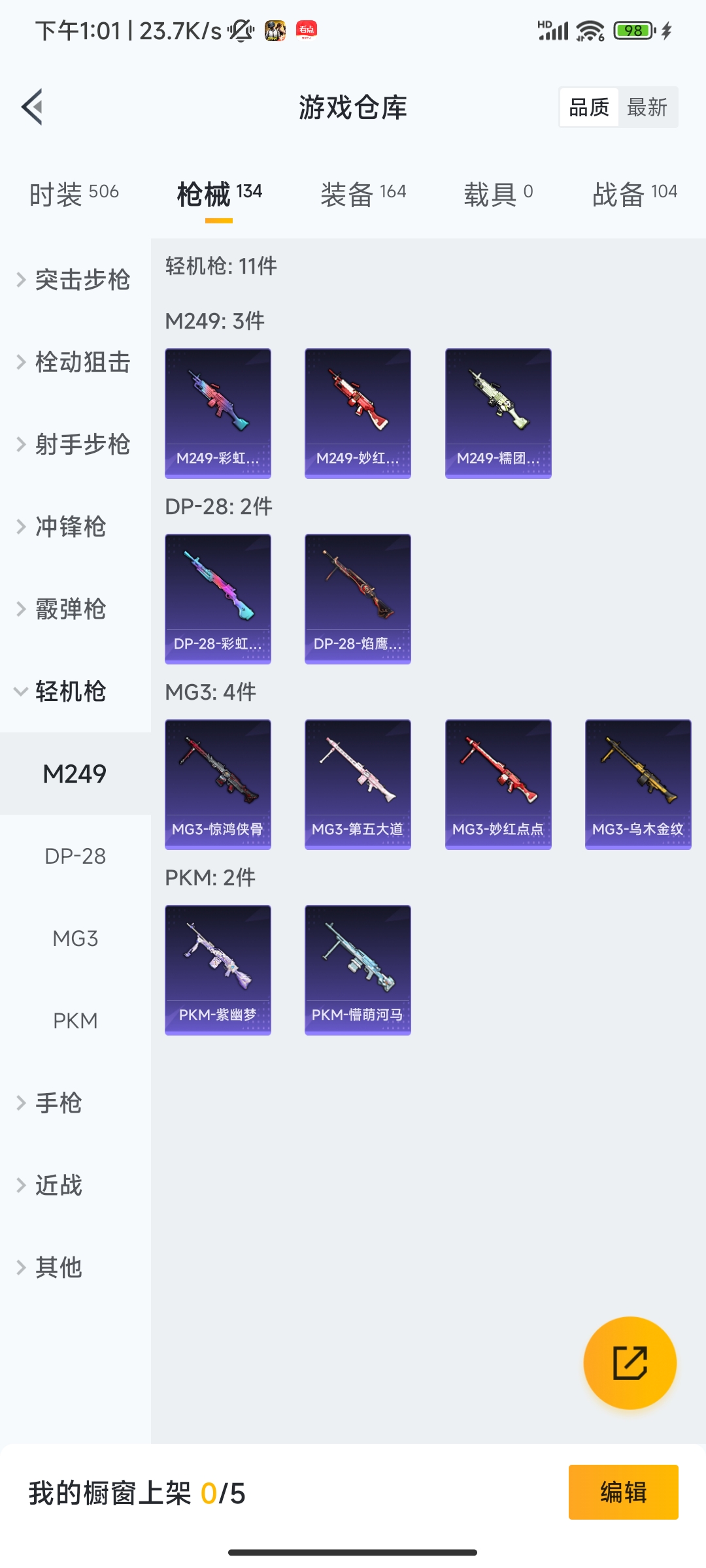Expand the 手枪 category

[59, 1103]
